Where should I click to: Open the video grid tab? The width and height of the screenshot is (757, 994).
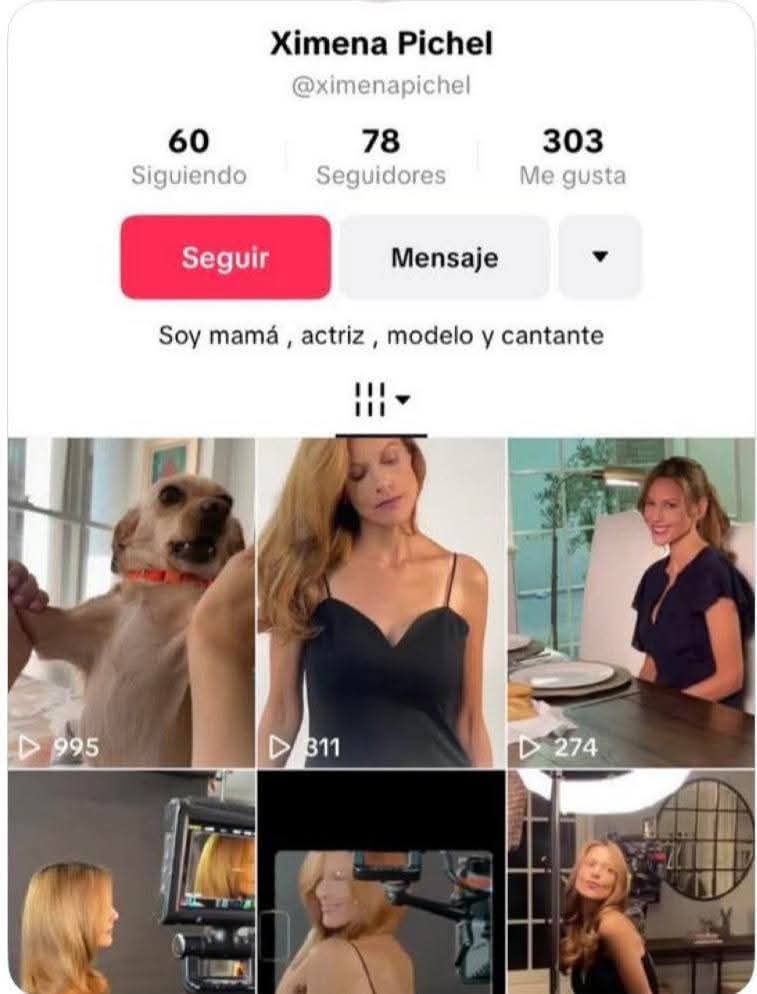[381, 400]
